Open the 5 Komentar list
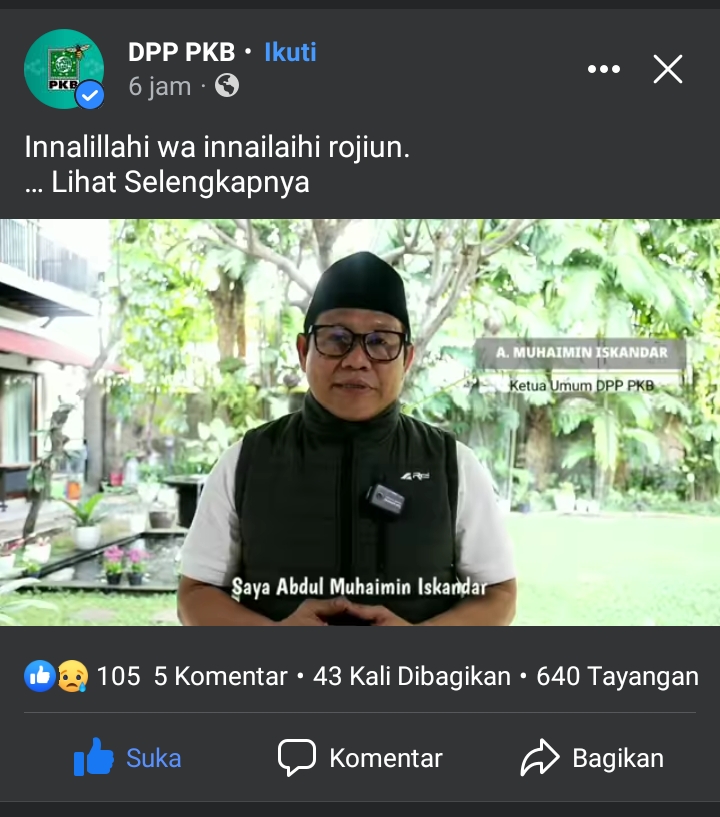The image size is (720, 817). click(x=220, y=676)
